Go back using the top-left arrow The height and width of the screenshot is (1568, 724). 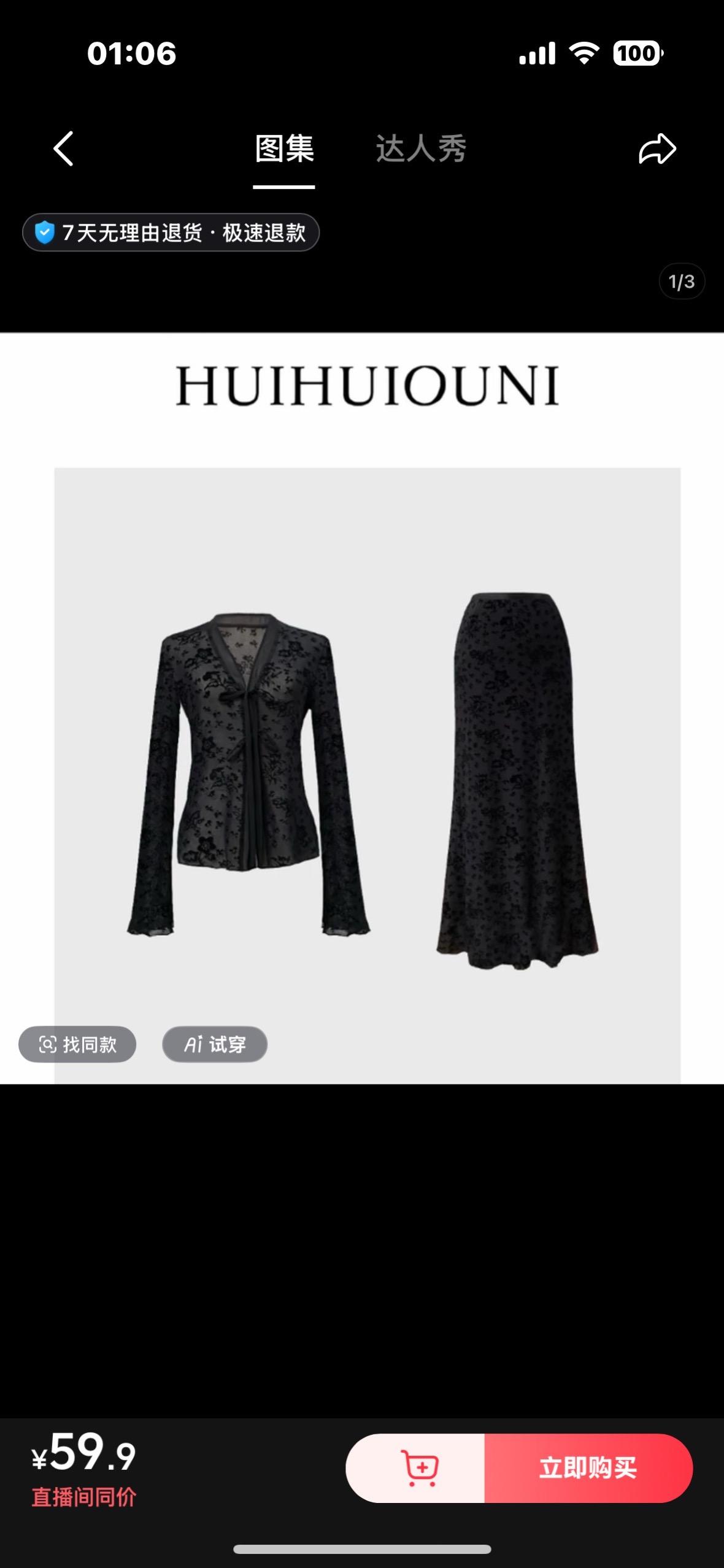coord(64,148)
